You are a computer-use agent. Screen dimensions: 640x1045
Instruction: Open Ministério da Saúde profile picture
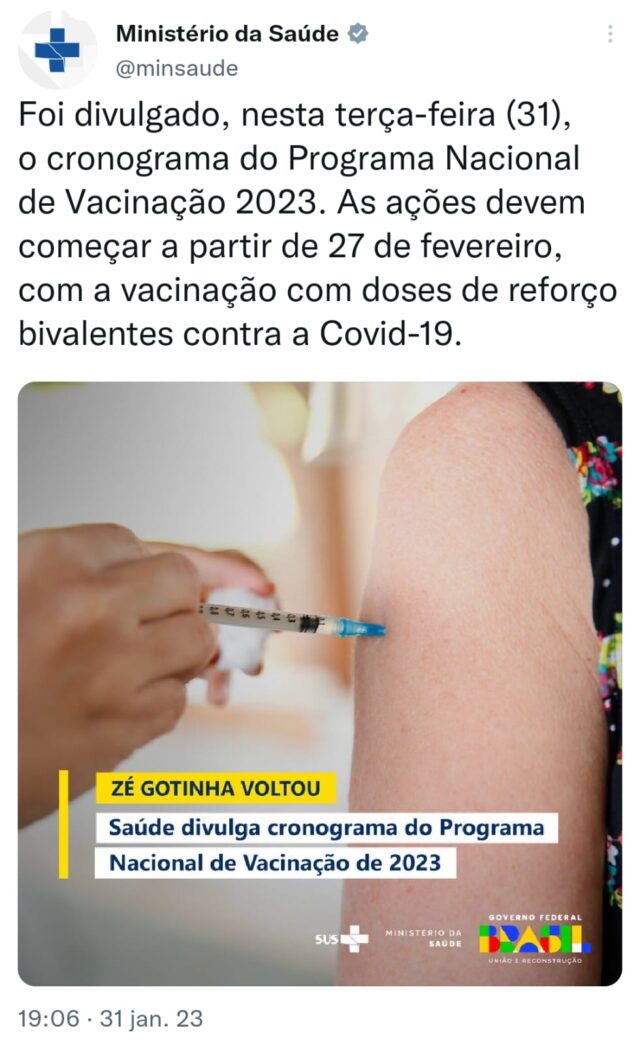point(58,49)
